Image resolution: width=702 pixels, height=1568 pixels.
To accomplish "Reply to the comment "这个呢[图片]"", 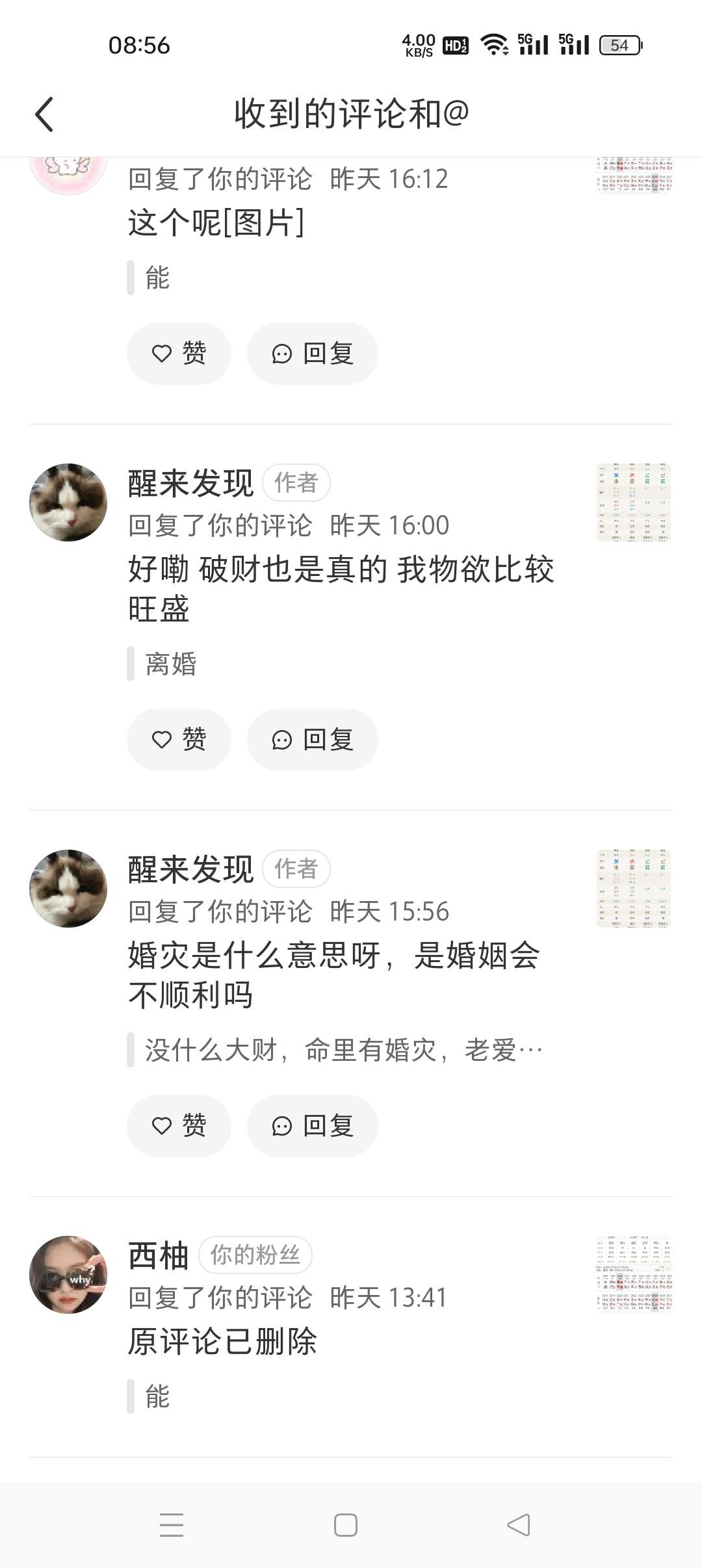I will click(312, 354).
